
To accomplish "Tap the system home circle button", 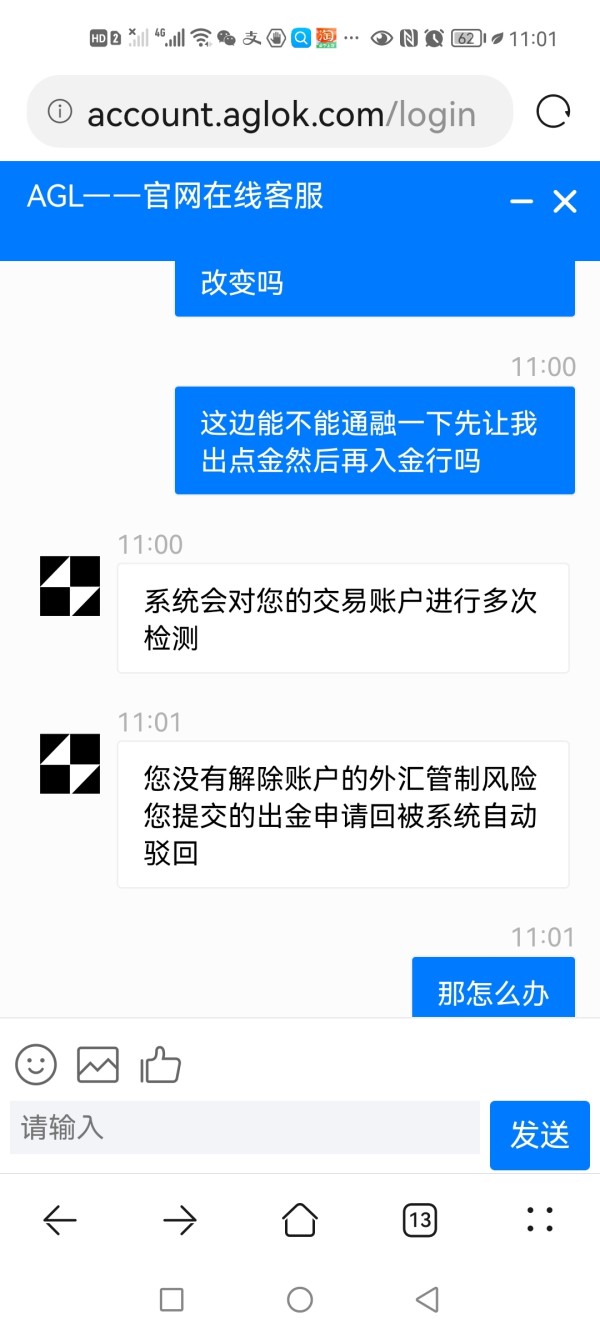I will pyautogui.click(x=300, y=1299).
